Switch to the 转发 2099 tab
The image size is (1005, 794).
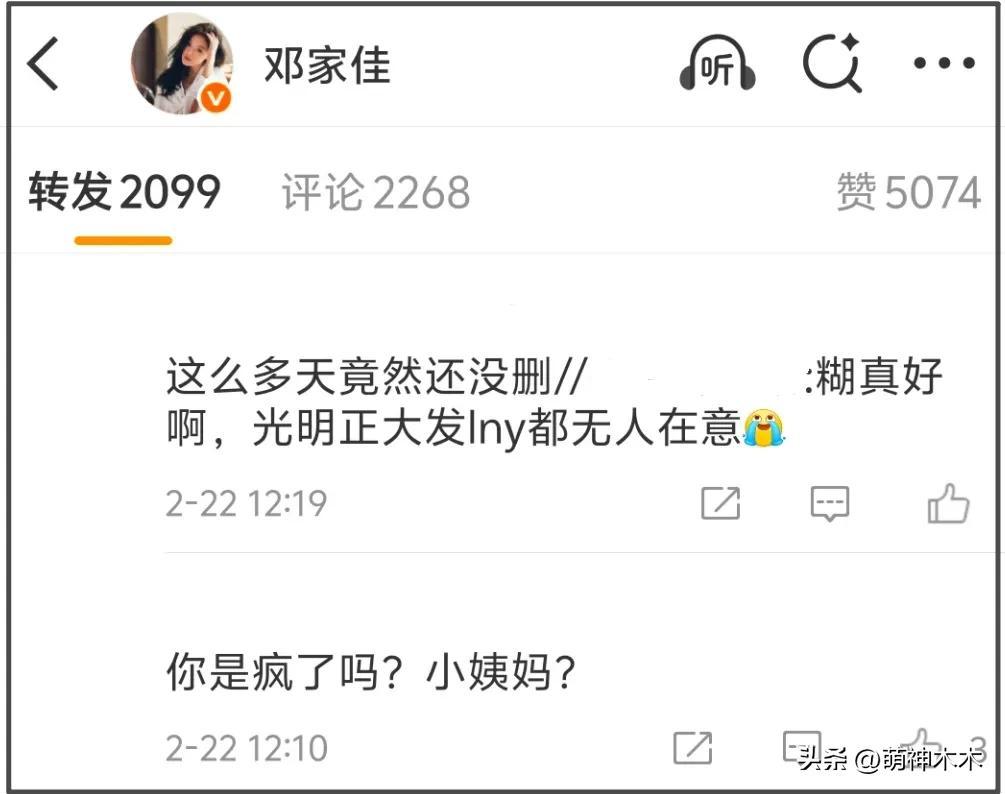(x=124, y=192)
